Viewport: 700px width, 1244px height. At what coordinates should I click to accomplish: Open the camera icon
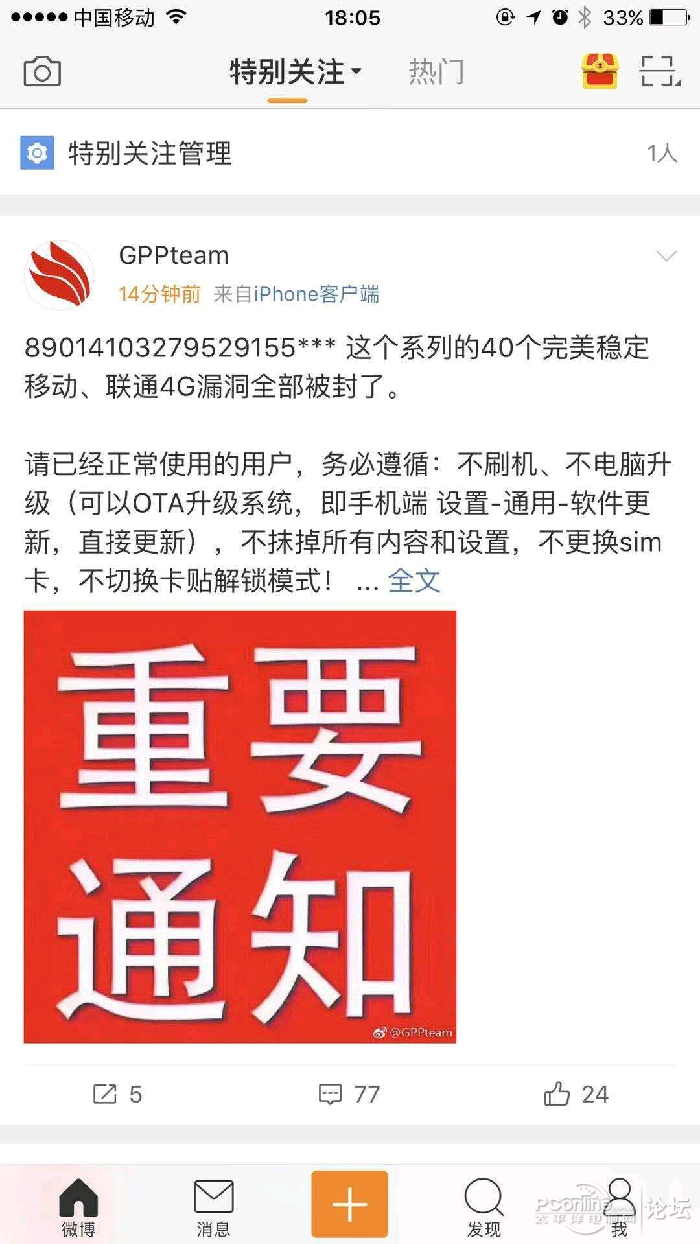[x=42, y=72]
